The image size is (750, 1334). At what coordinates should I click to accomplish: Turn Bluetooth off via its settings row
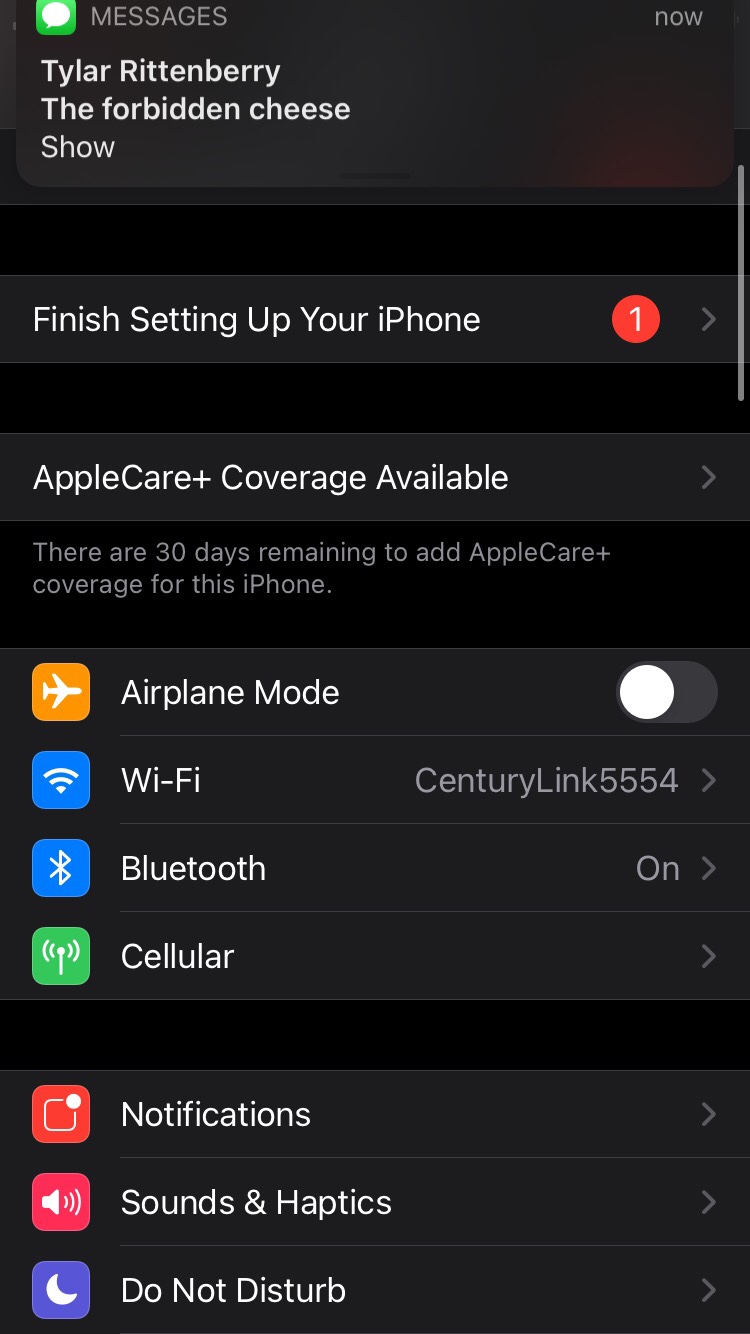(375, 868)
